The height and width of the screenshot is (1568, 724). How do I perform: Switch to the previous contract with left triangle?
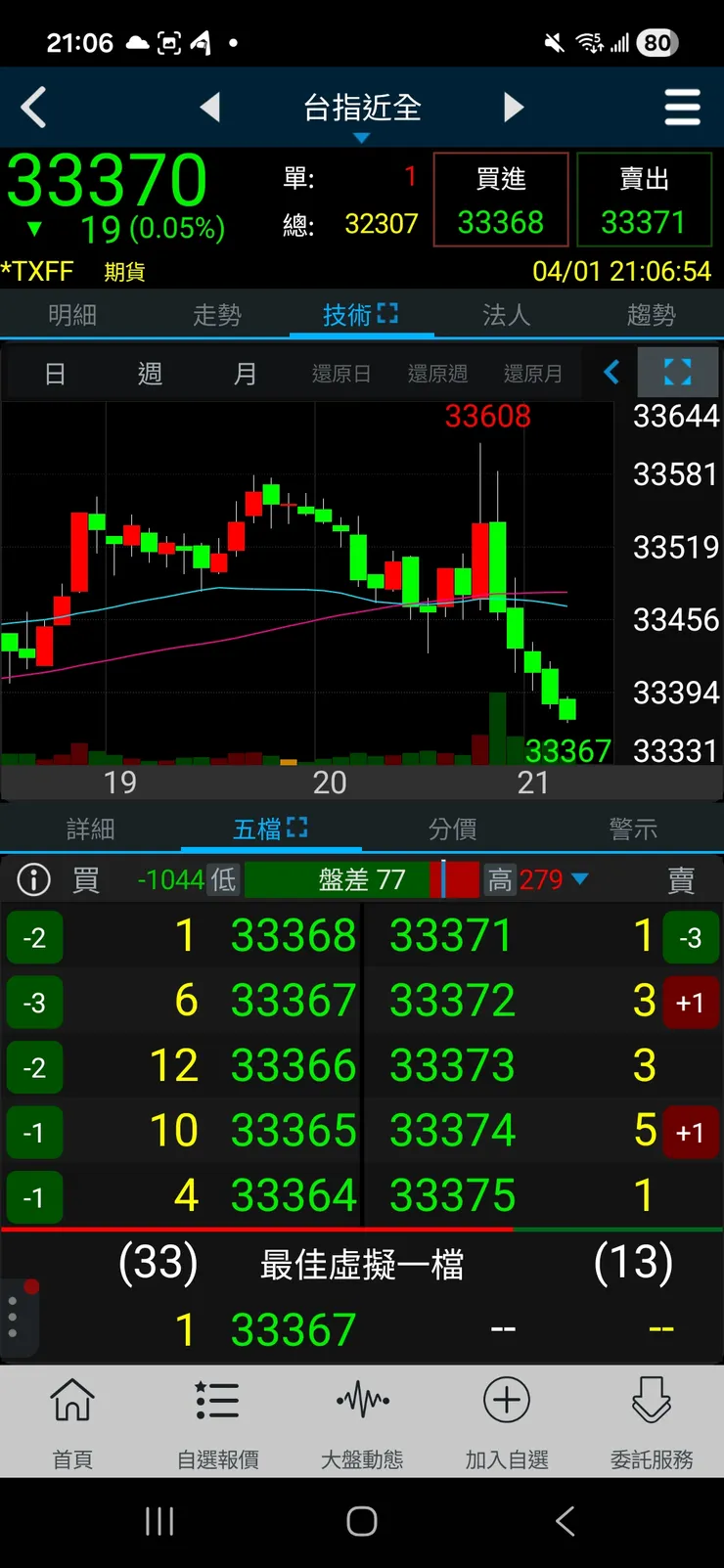(209, 108)
